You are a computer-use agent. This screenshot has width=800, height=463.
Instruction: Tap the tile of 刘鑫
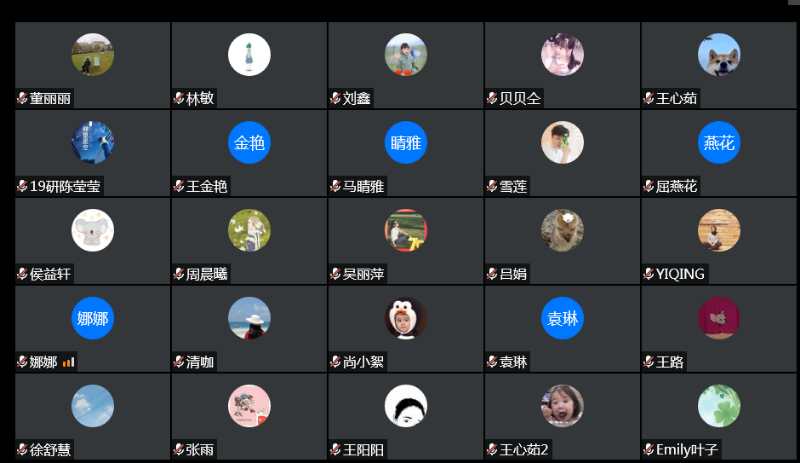click(x=405, y=64)
